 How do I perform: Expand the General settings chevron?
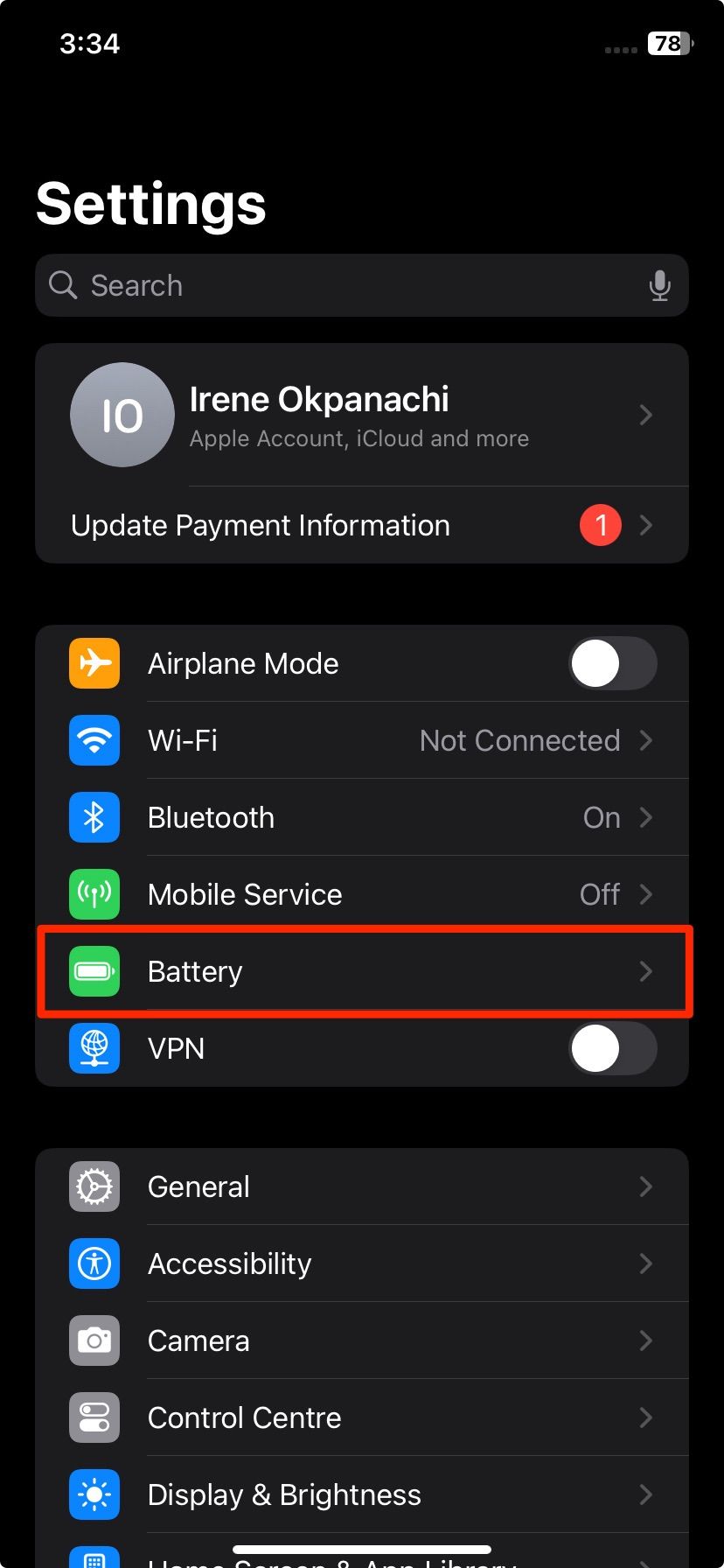coord(646,1186)
